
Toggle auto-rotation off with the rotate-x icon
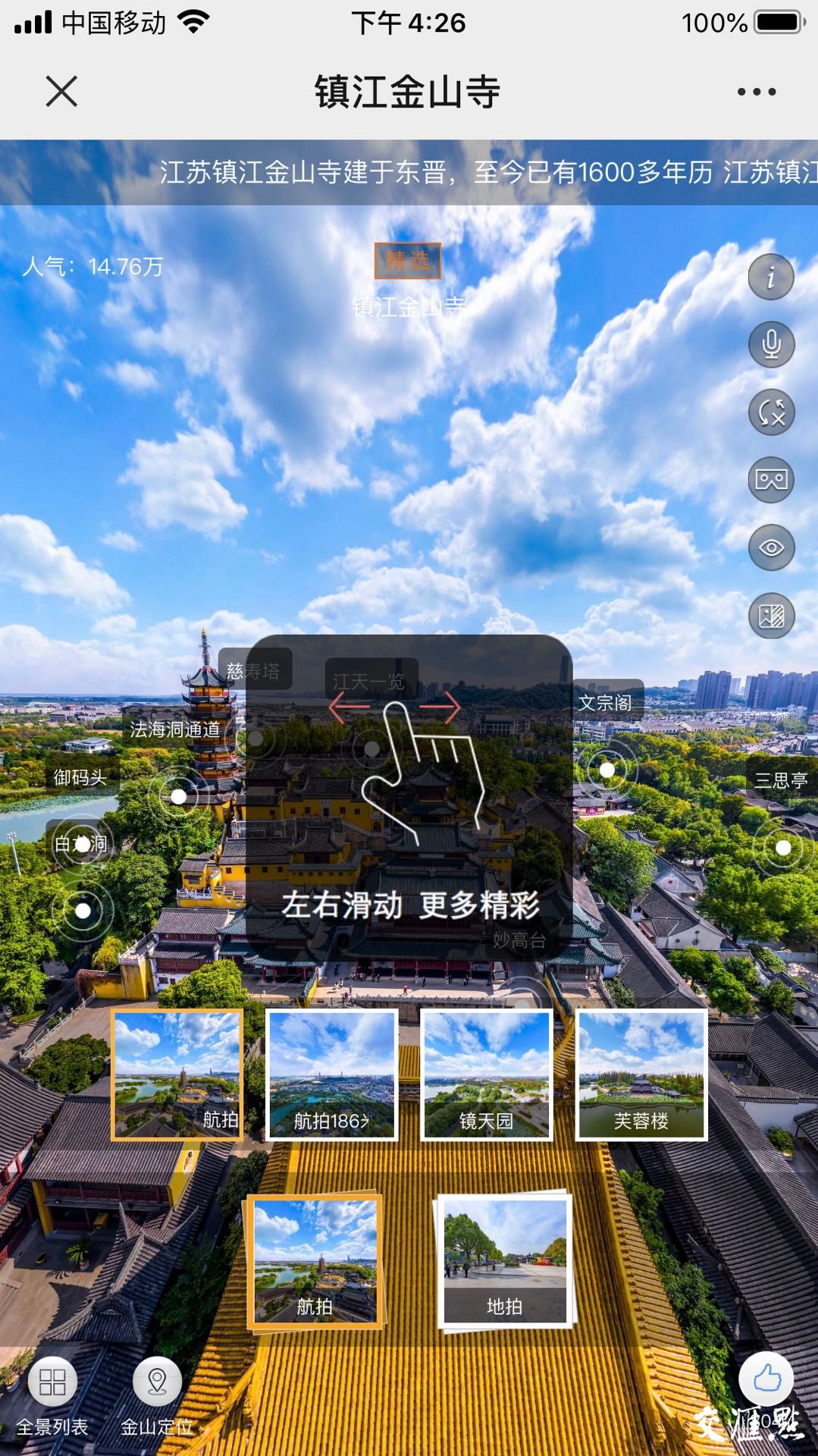point(770,413)
